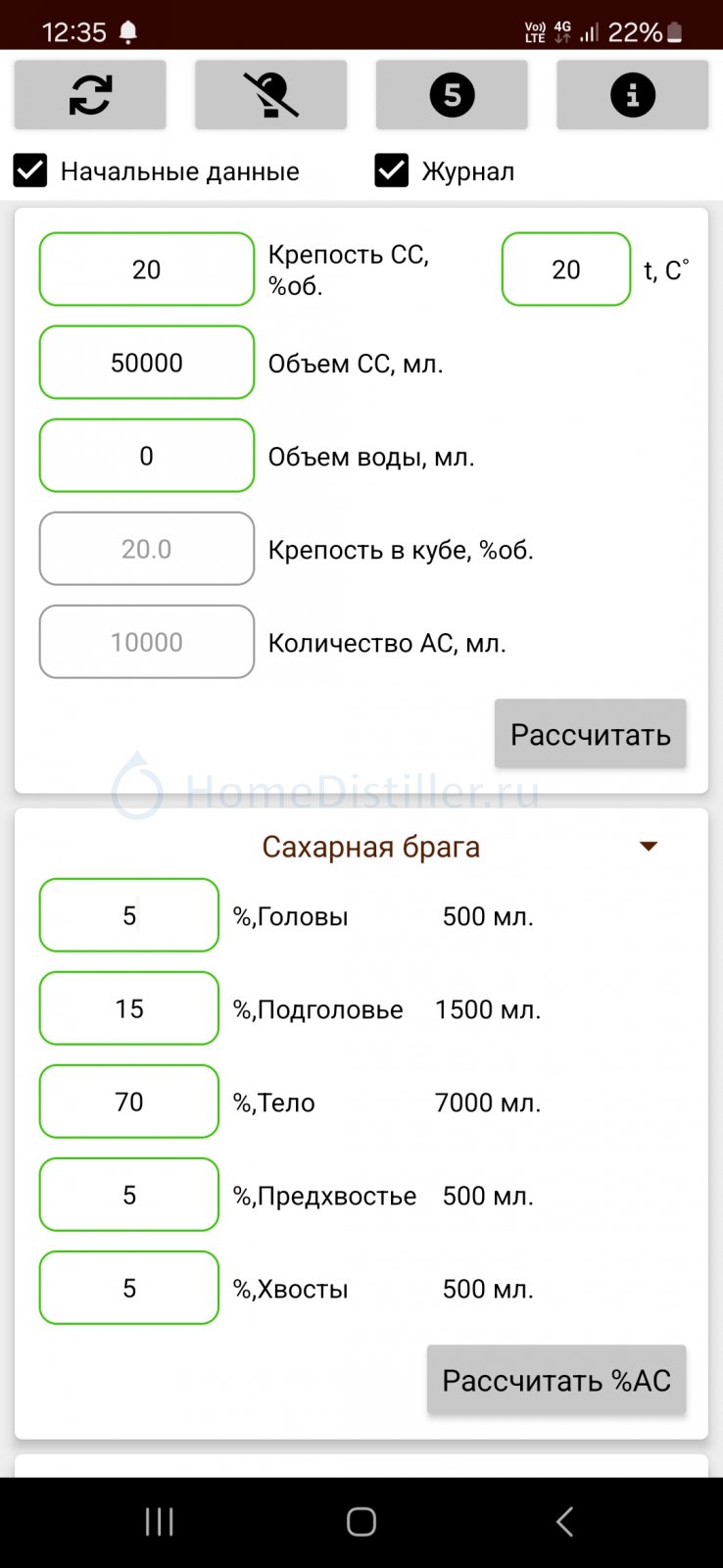Viewport: 723px width, 1568px height.
Task: Open the info button
Action: click(633, 95)
